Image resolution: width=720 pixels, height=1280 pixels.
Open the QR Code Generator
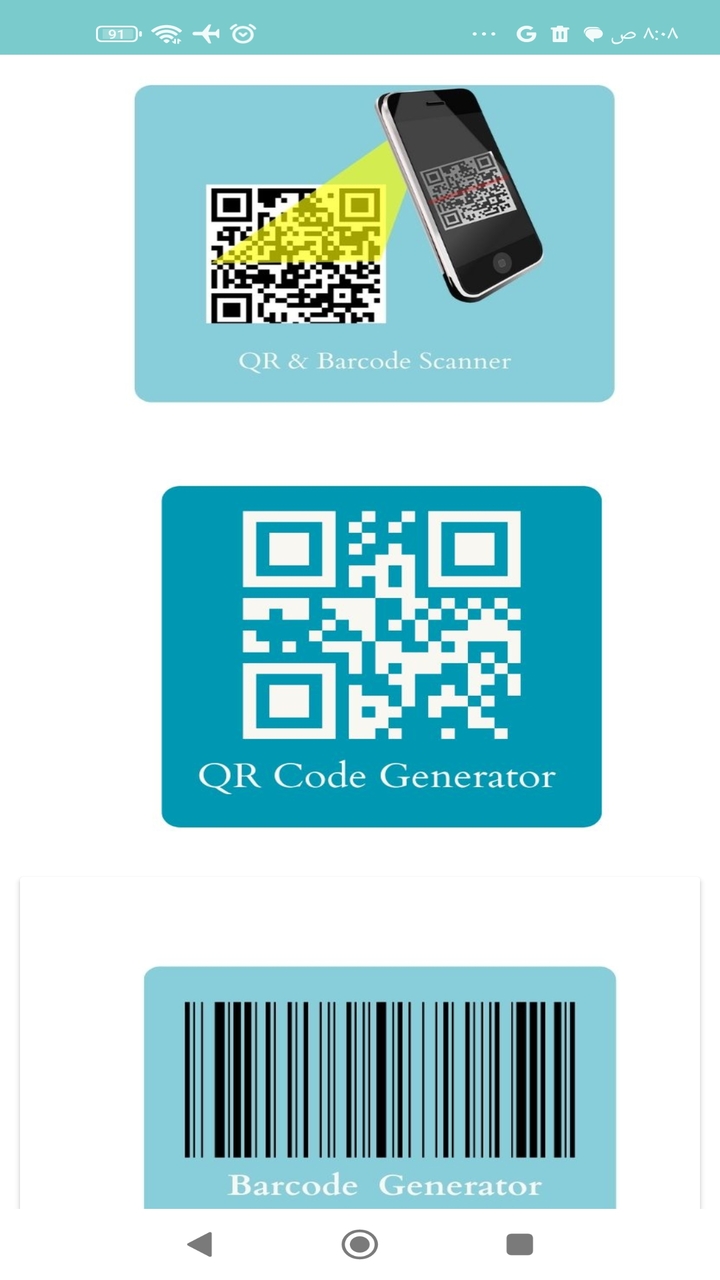(383, 655)
